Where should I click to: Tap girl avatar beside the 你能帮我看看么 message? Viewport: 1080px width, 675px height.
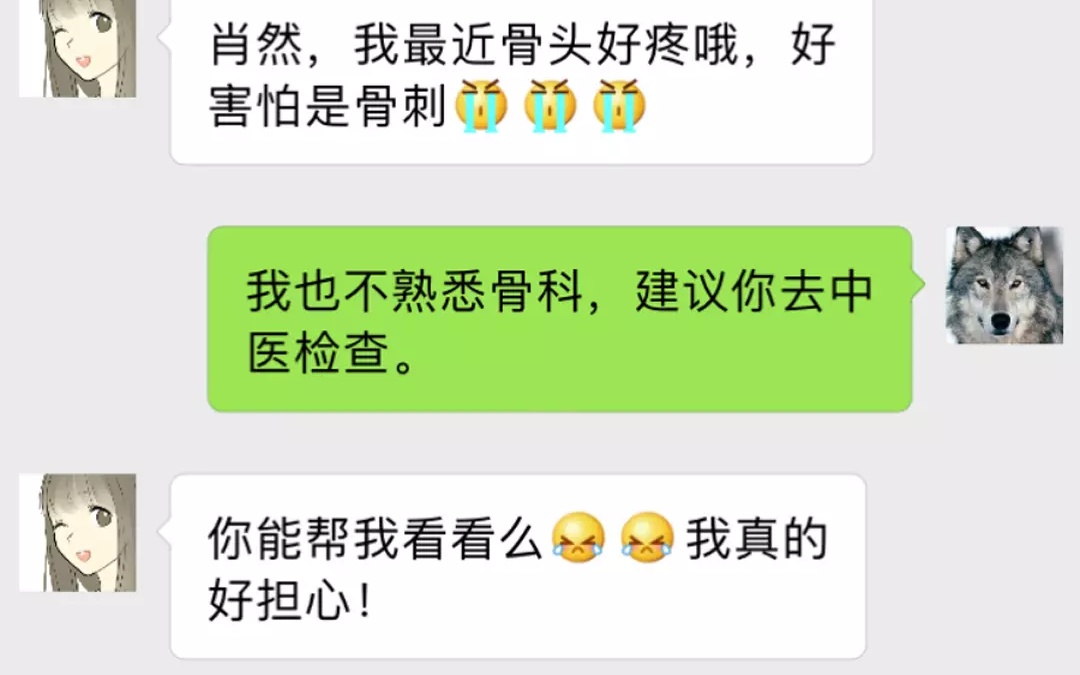(78, 532)
